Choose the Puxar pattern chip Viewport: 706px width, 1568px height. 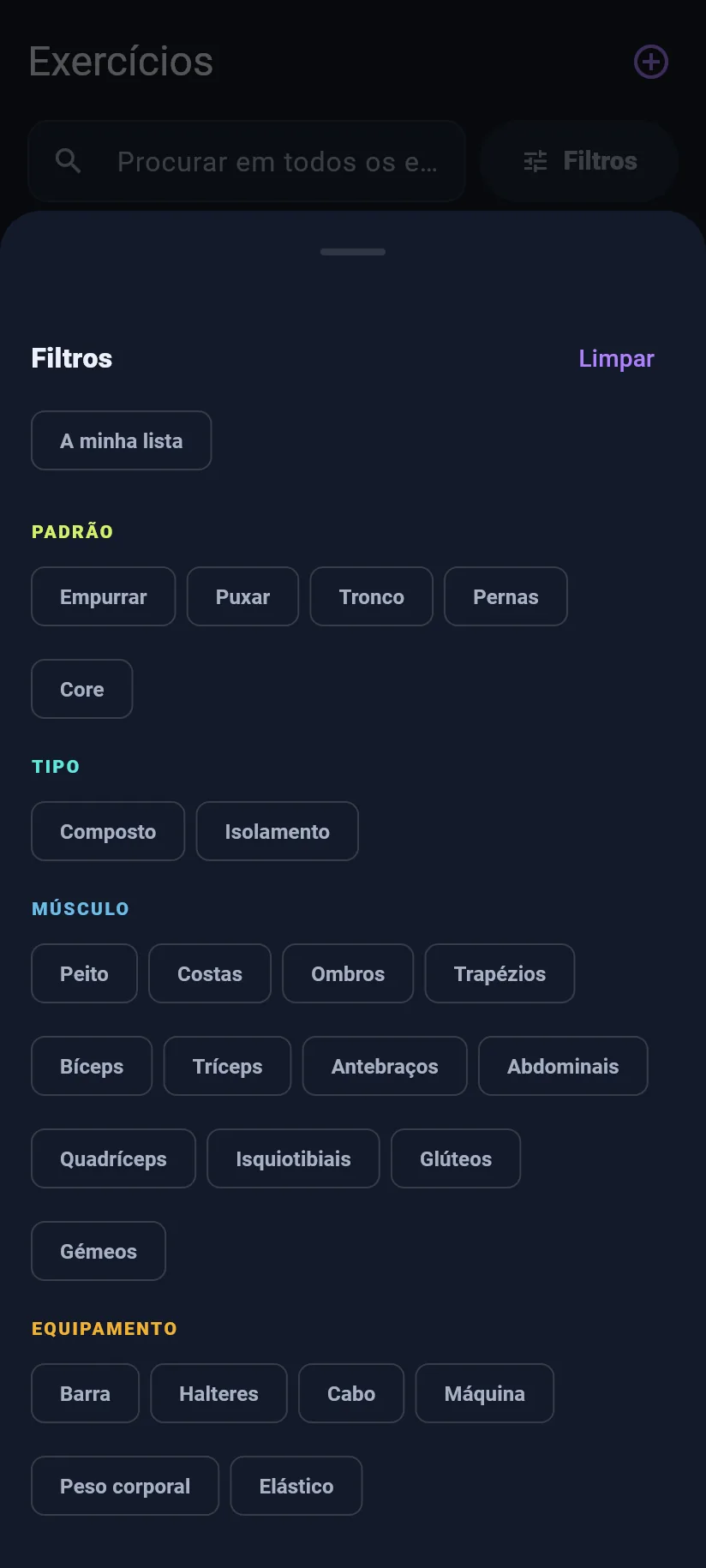tap(242, 596)
